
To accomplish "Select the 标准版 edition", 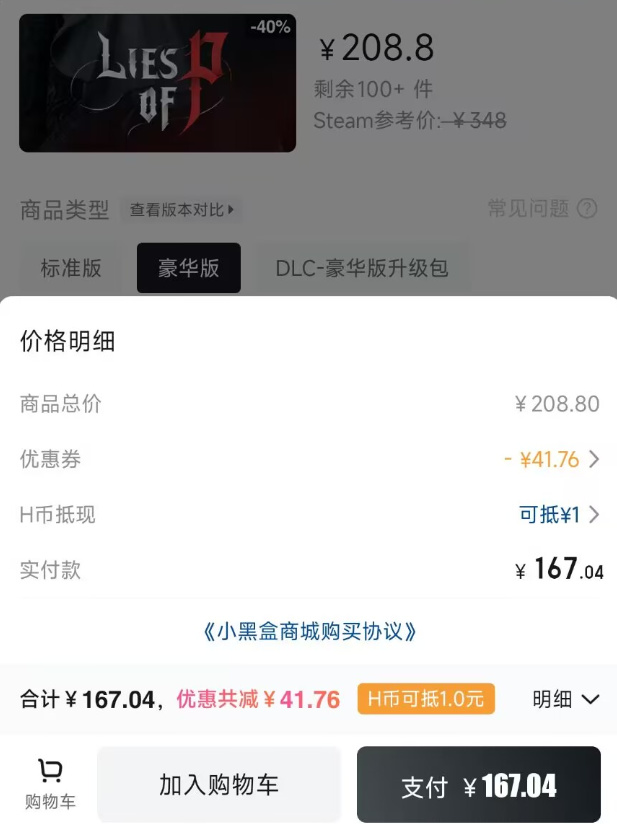I will tap(71, 268).
